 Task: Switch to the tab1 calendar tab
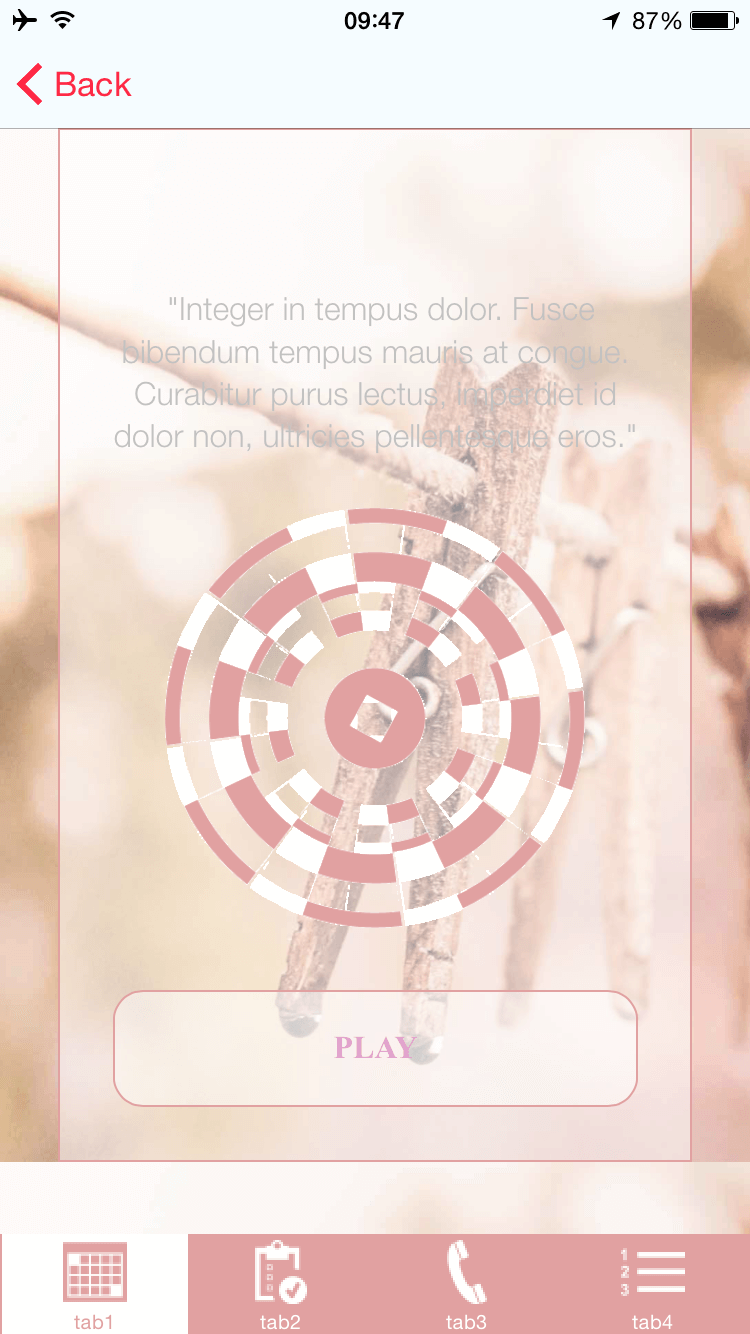pos(94,1284)
